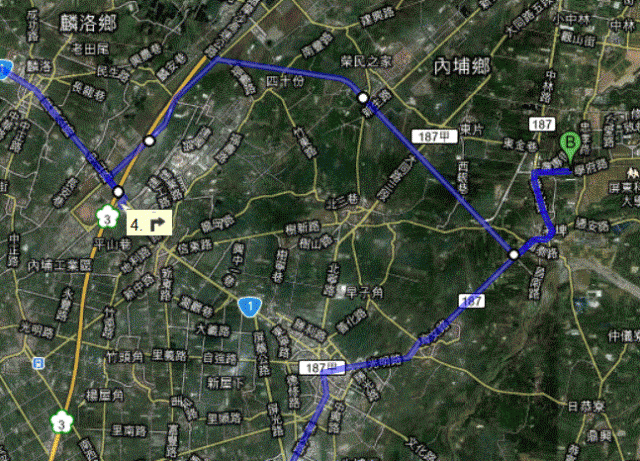The height and width of the screenshot is (461, 640).
Task: Tap the green destination marker B
Action: 571,147
